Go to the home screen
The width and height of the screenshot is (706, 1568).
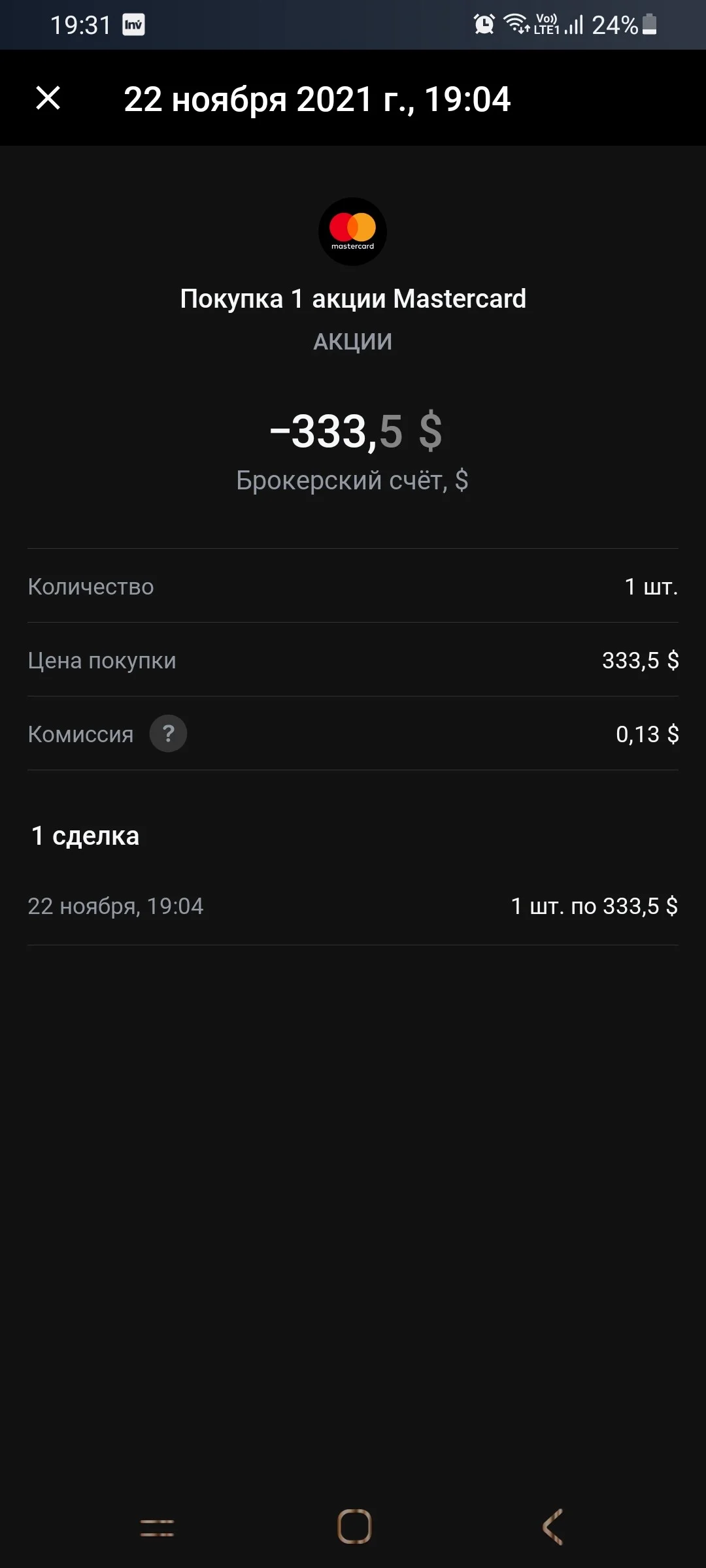point(354,1527)
